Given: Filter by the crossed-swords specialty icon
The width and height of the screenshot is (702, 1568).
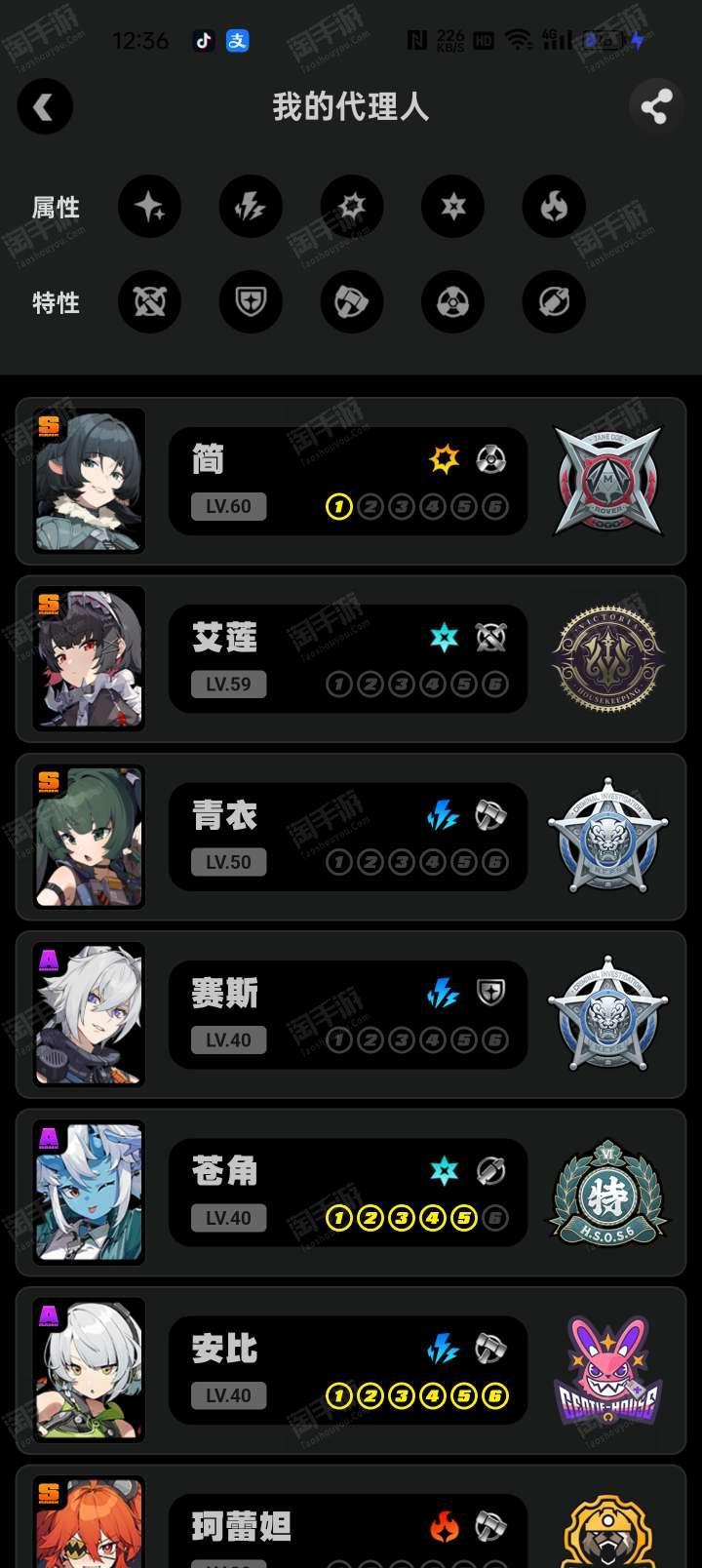Looking at the screenshot, I should pyautogui.click(x=149, y=302).
